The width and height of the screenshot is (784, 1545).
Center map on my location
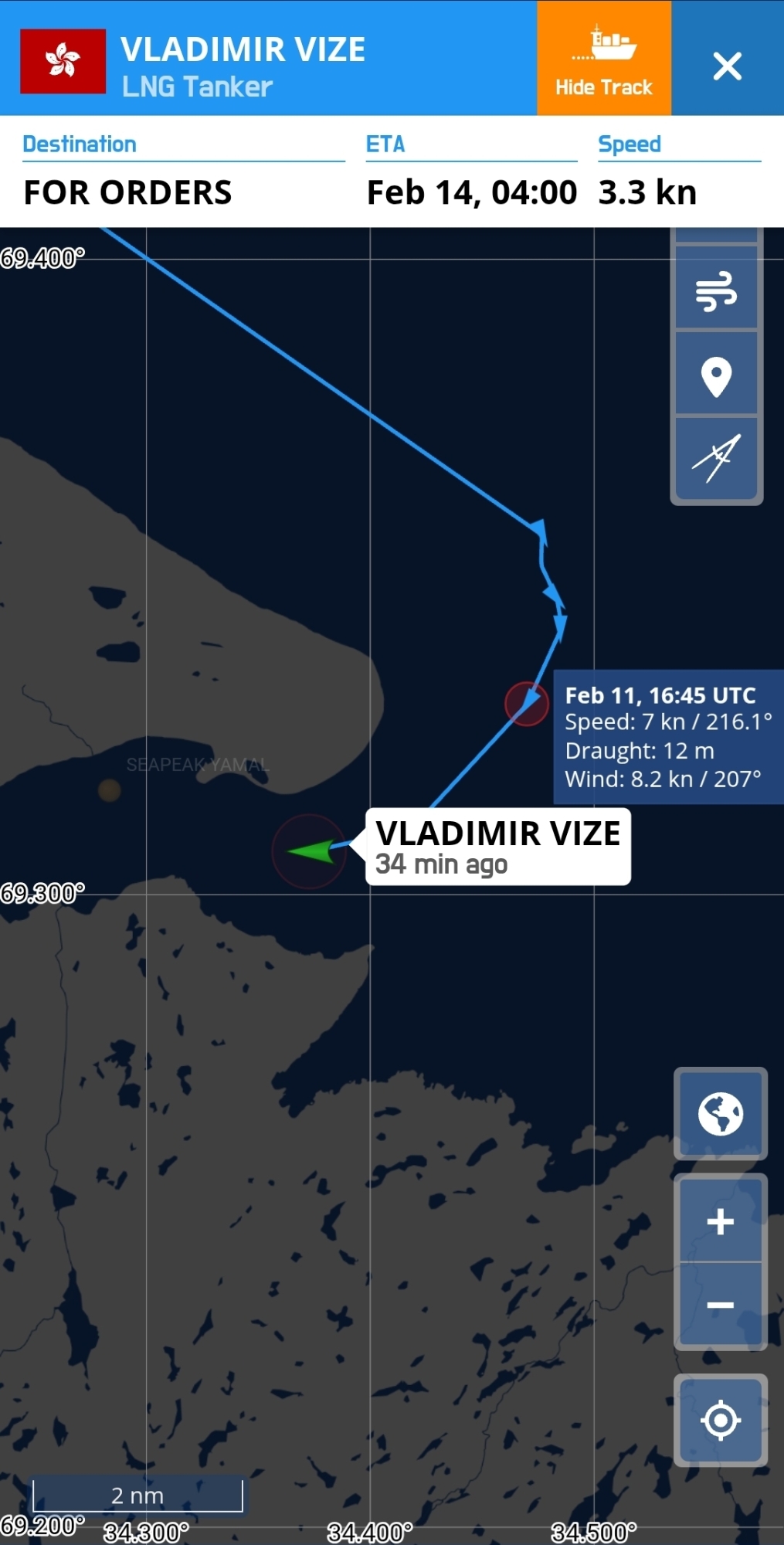pyautogui.click(x=720, y=1420)
